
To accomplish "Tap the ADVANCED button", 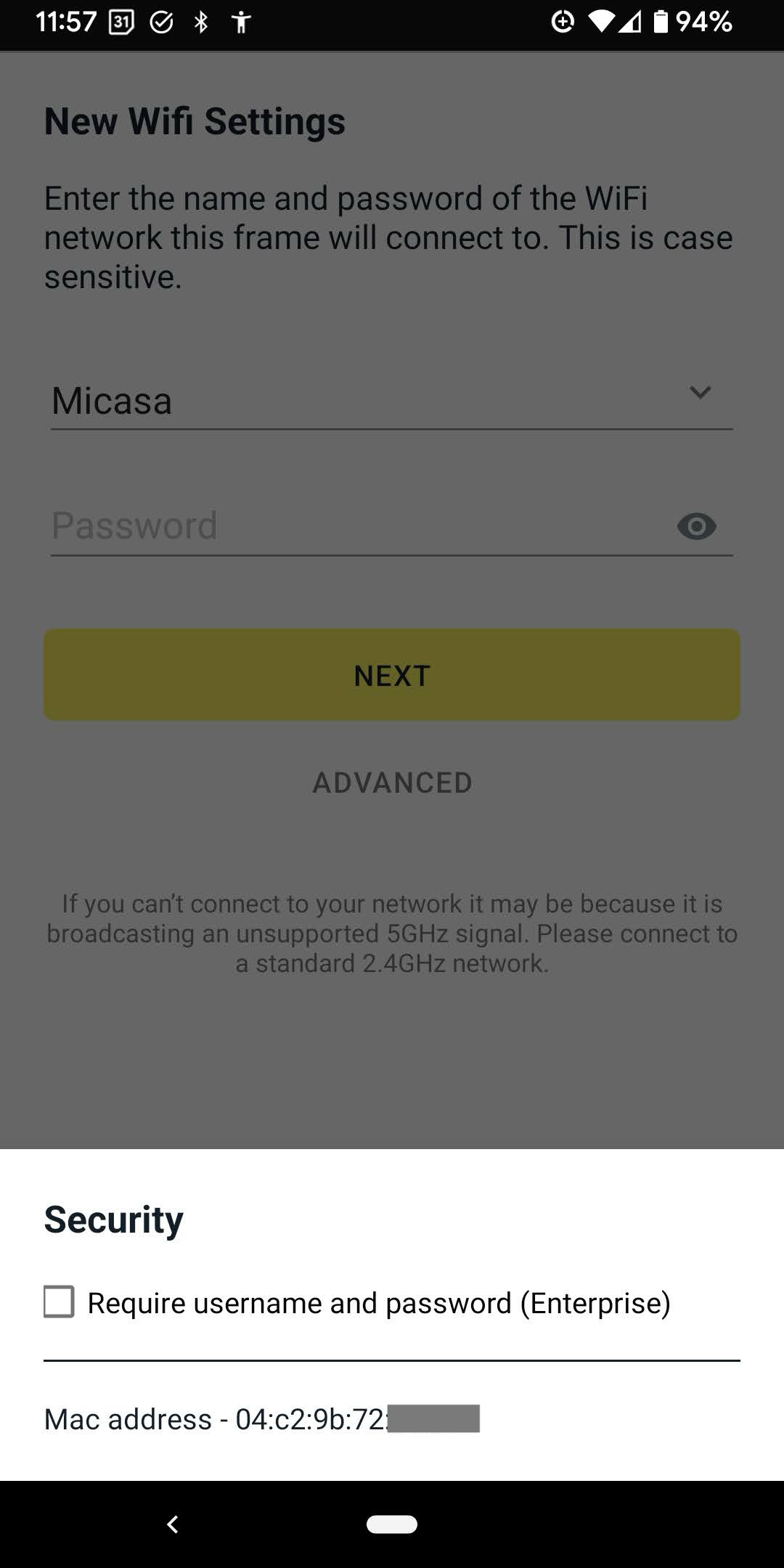I will point(392,783).
